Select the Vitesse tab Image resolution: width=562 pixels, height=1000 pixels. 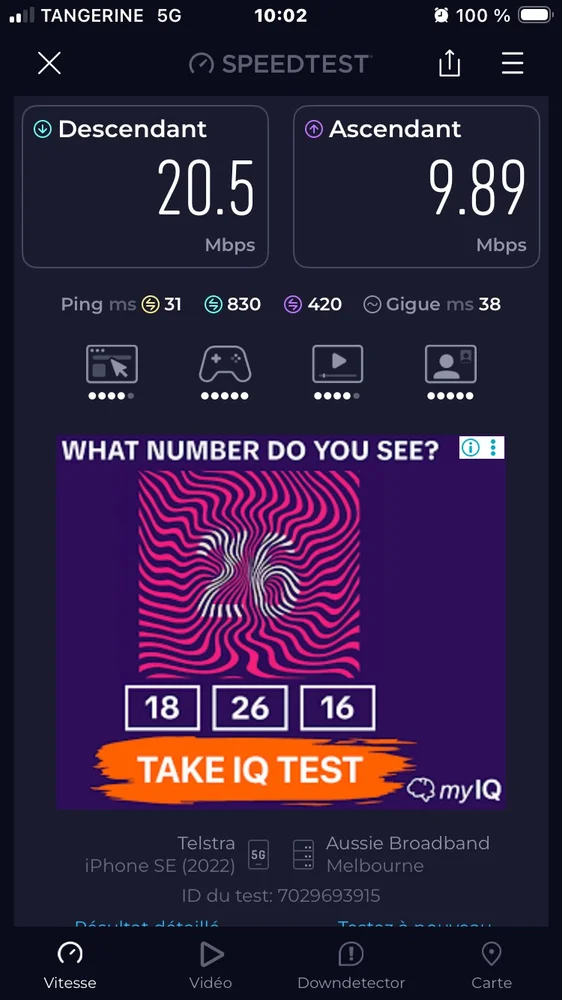(70, 964)
